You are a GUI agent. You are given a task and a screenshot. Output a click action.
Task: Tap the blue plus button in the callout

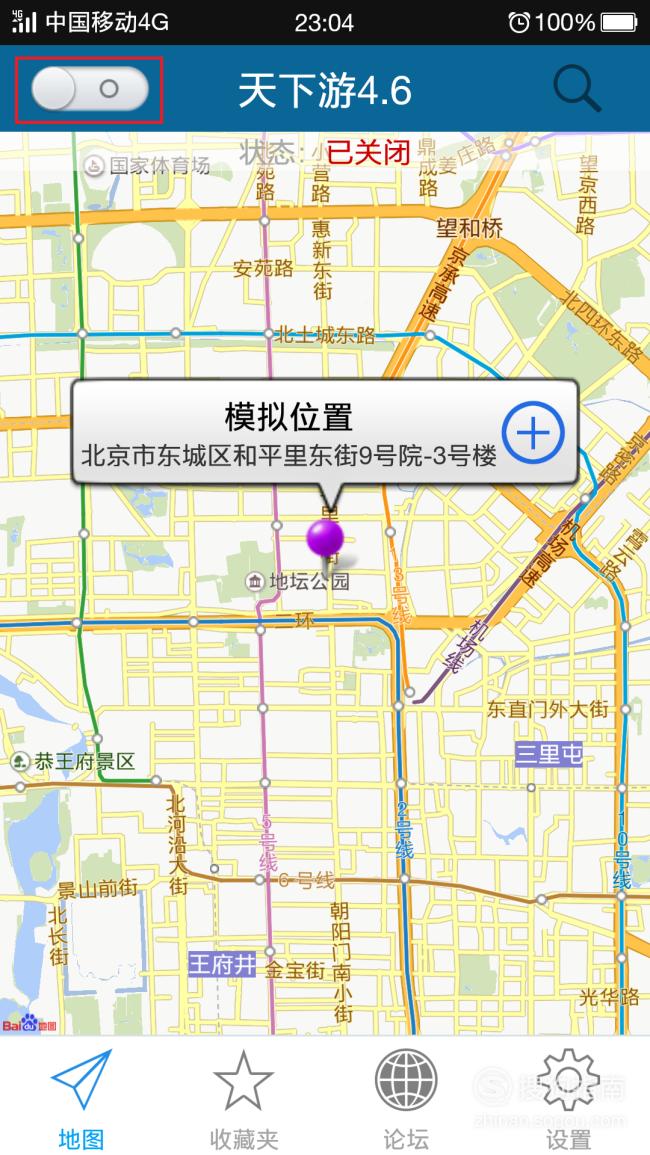[533, 432]
